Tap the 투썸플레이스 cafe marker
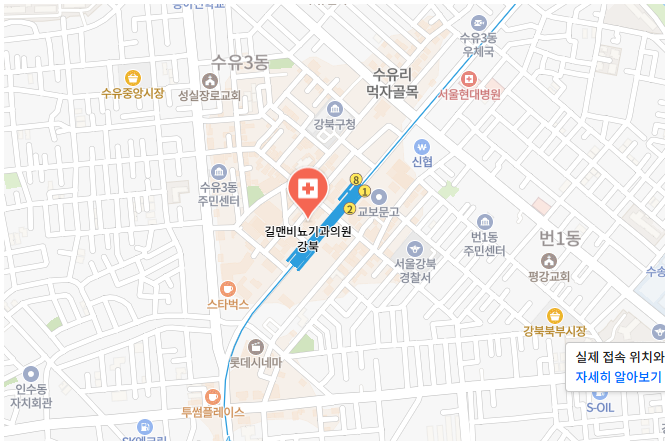This screenshot has height=445, width=669. 213,397
